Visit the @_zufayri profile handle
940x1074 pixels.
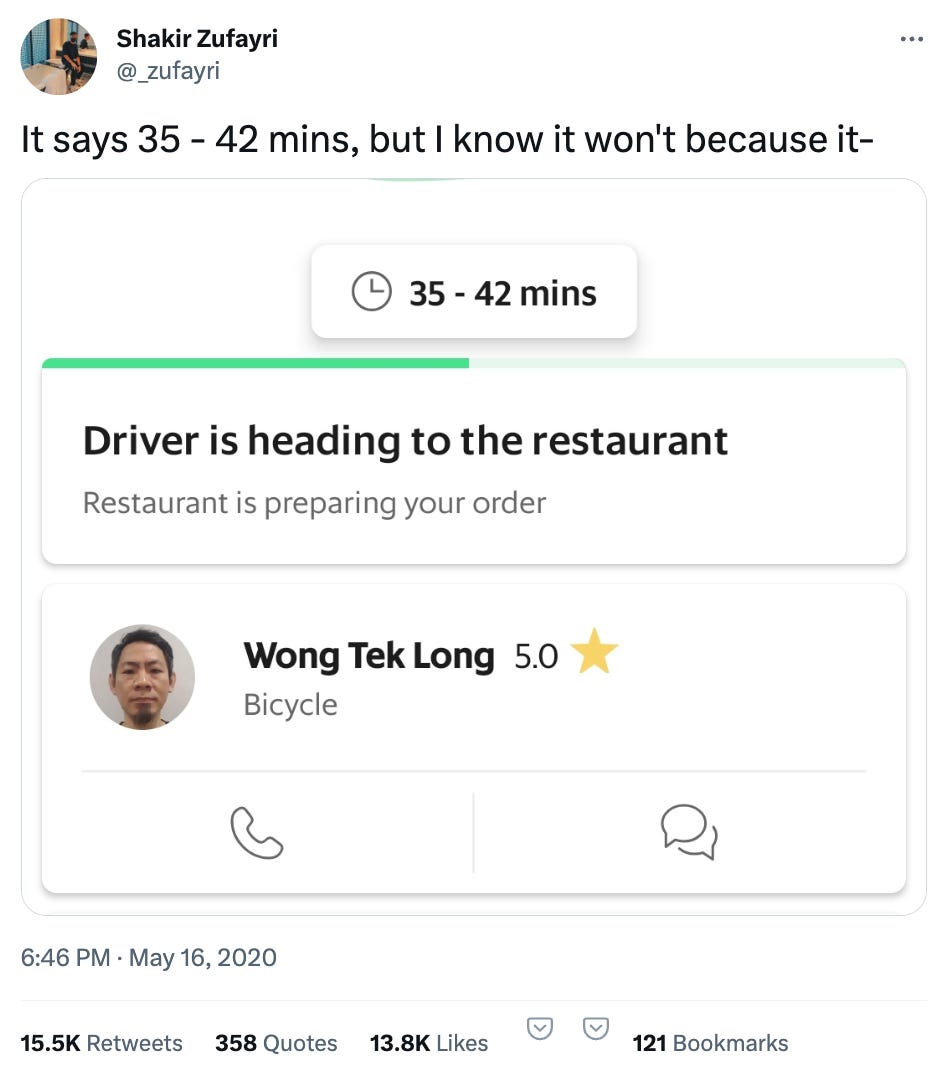click(168, 70)
